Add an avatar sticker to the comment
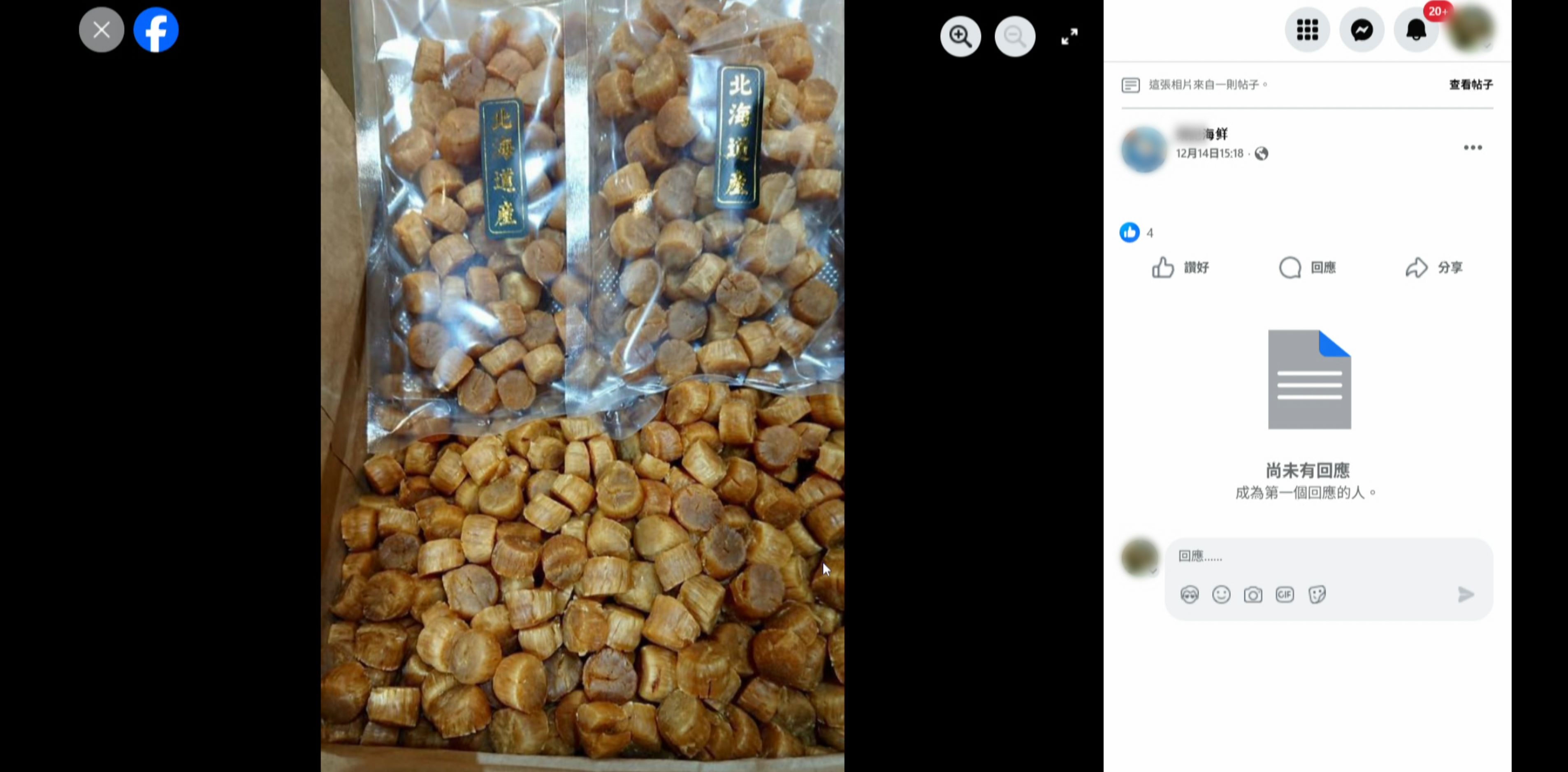1568x772 pixels. tap(1190, 594)
